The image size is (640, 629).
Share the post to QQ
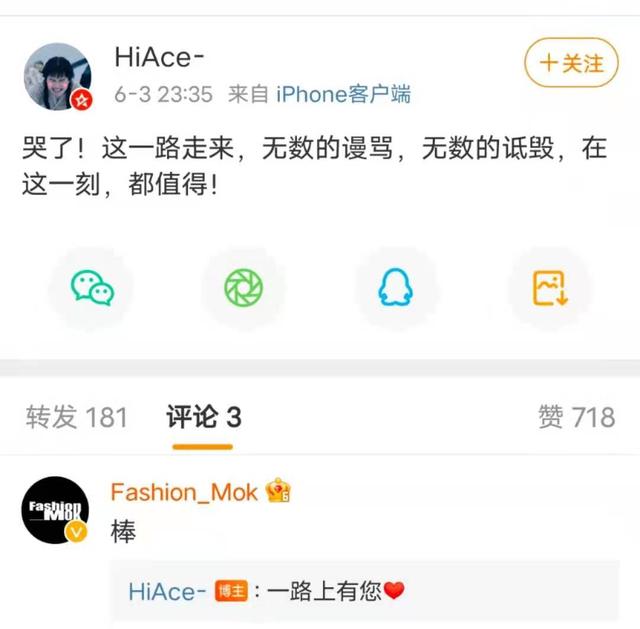pyautogui.click(x=395, y=288)
